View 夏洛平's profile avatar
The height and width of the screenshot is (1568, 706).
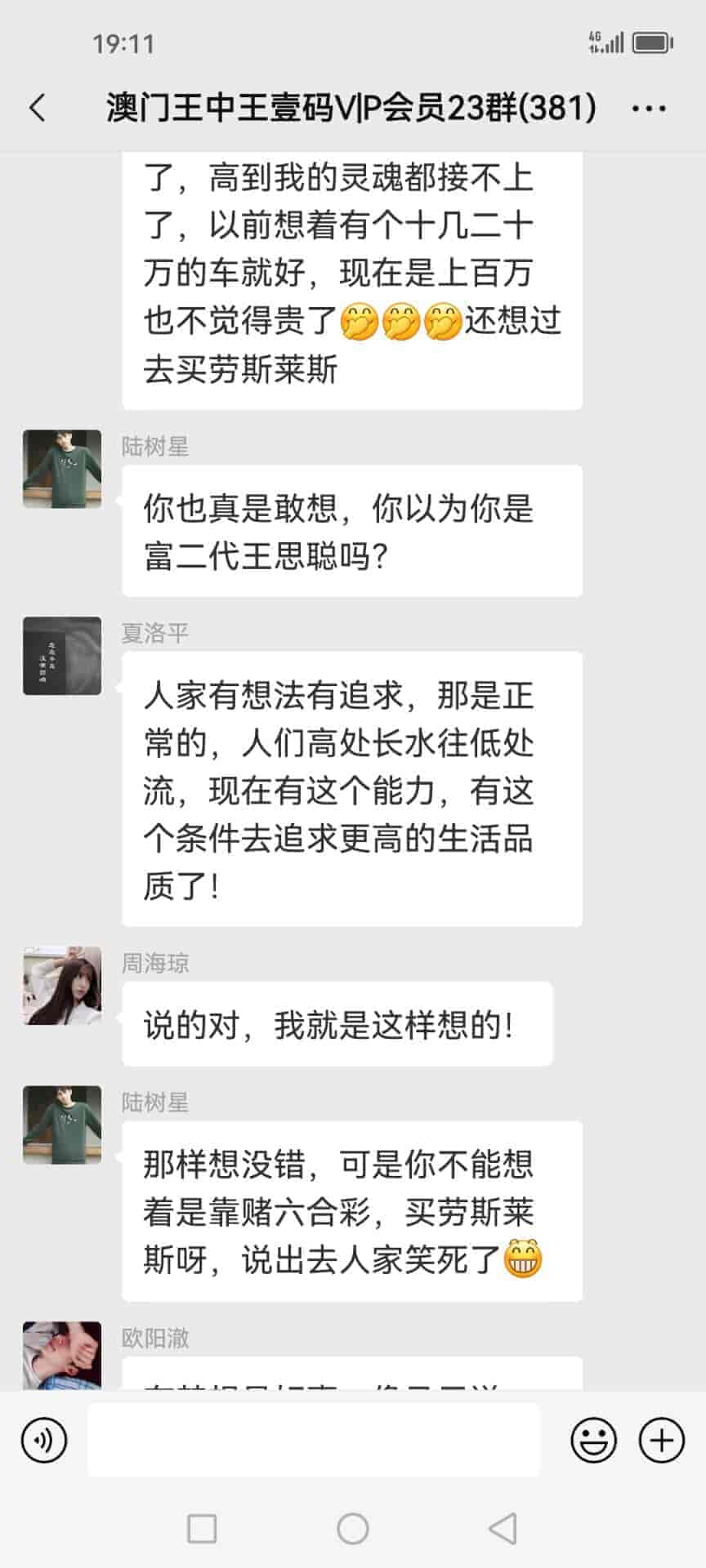(62, 656)
